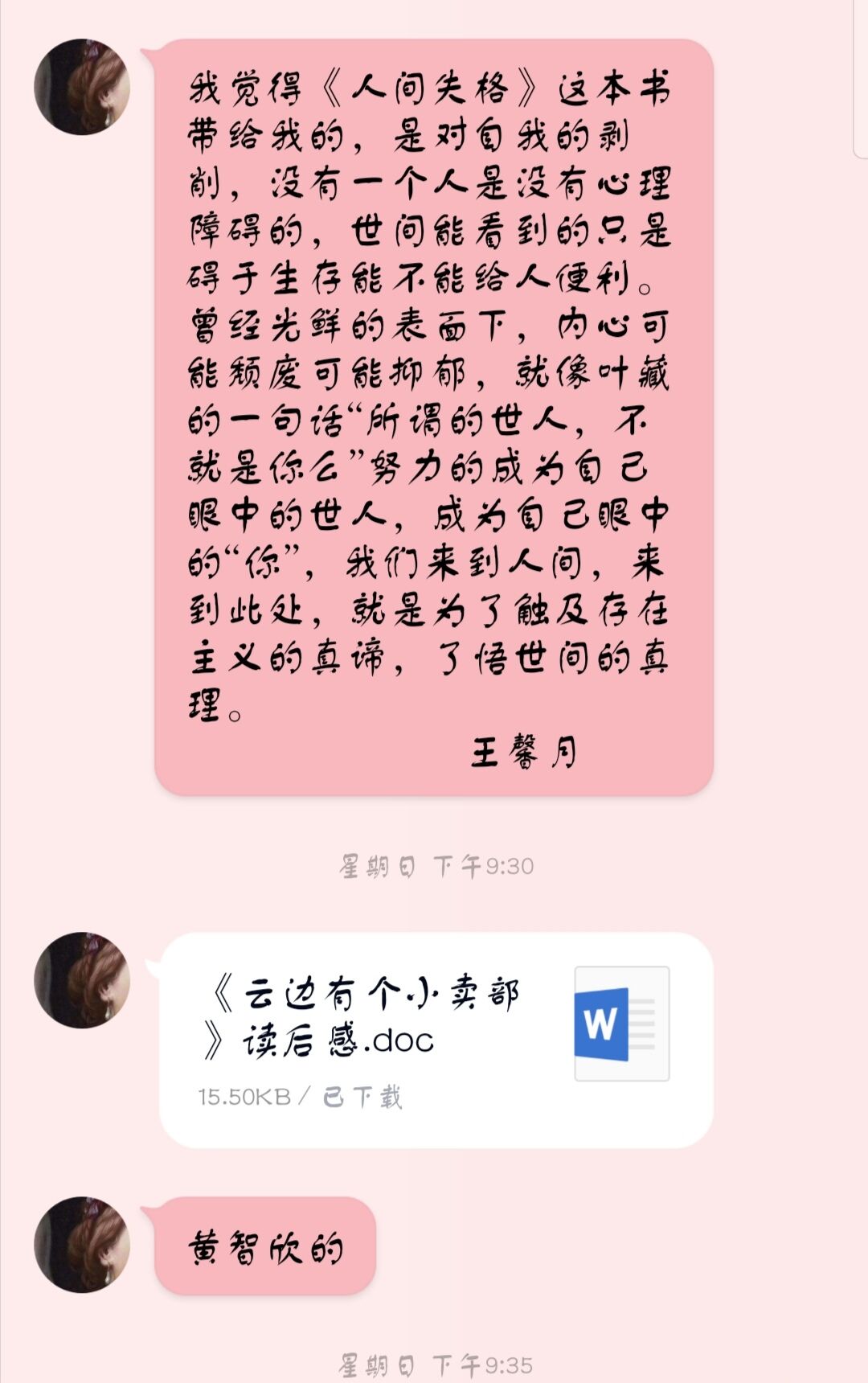Tap the avatar next to the 黄智欣的 message
The width and height of the screenshot is (868, 1383).
[x=82, y=1245]
